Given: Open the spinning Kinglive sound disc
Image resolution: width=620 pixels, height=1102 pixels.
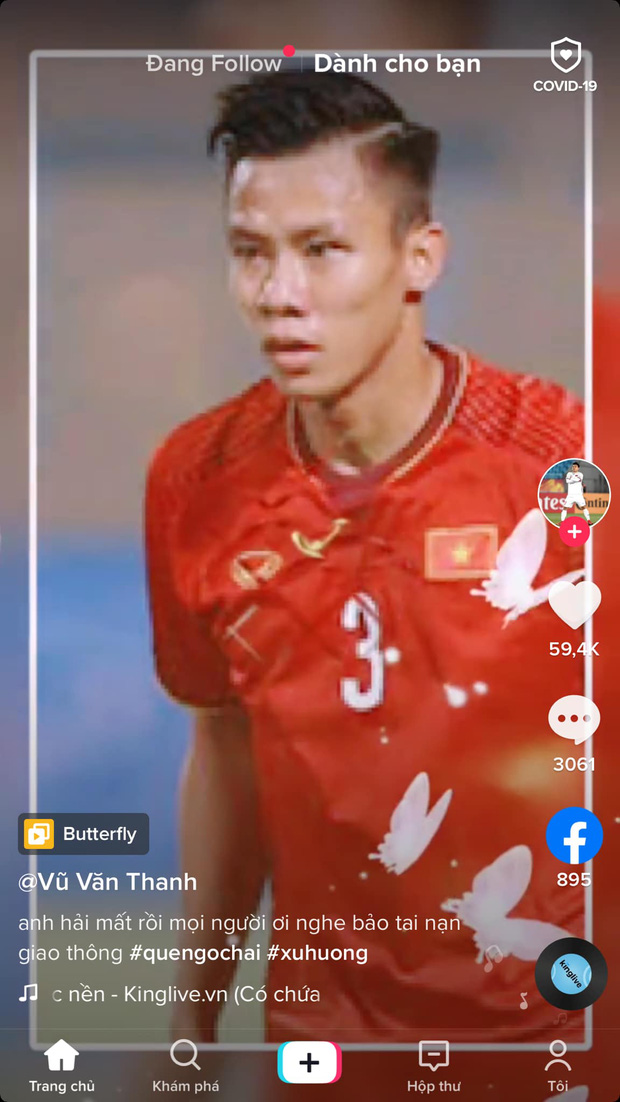Looking at the screenshot, I should (x=571, y=973).
